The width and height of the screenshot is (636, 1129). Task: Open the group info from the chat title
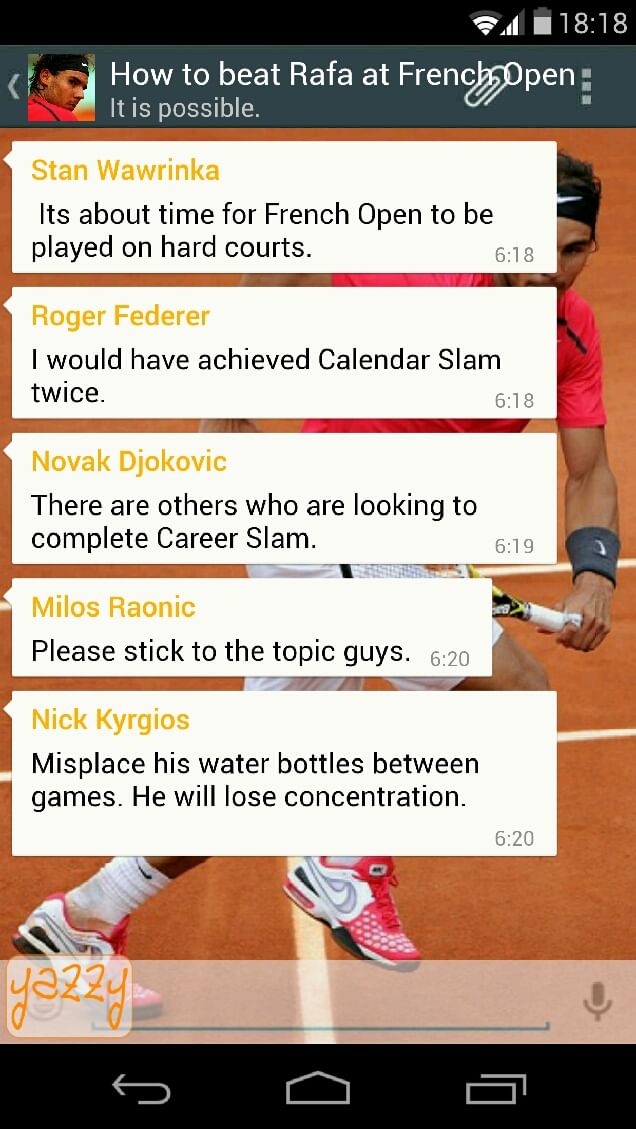pos(280,88)
